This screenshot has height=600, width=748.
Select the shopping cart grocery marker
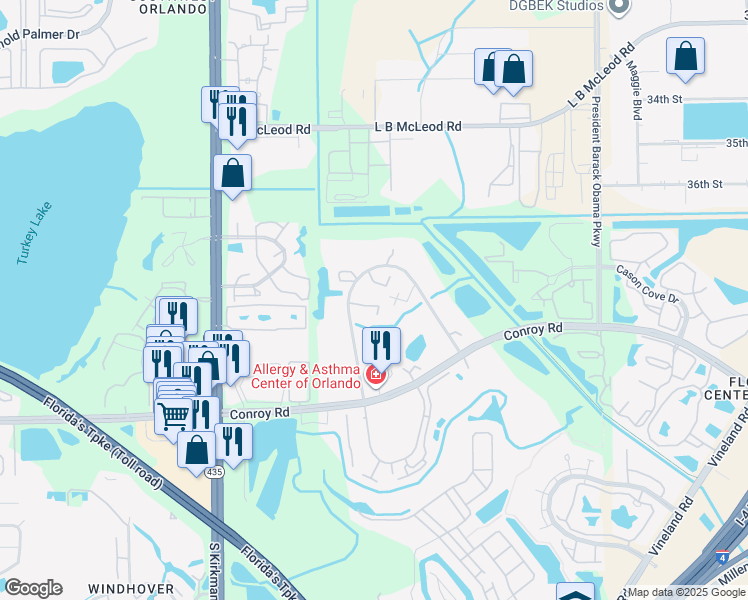[175, 416]
